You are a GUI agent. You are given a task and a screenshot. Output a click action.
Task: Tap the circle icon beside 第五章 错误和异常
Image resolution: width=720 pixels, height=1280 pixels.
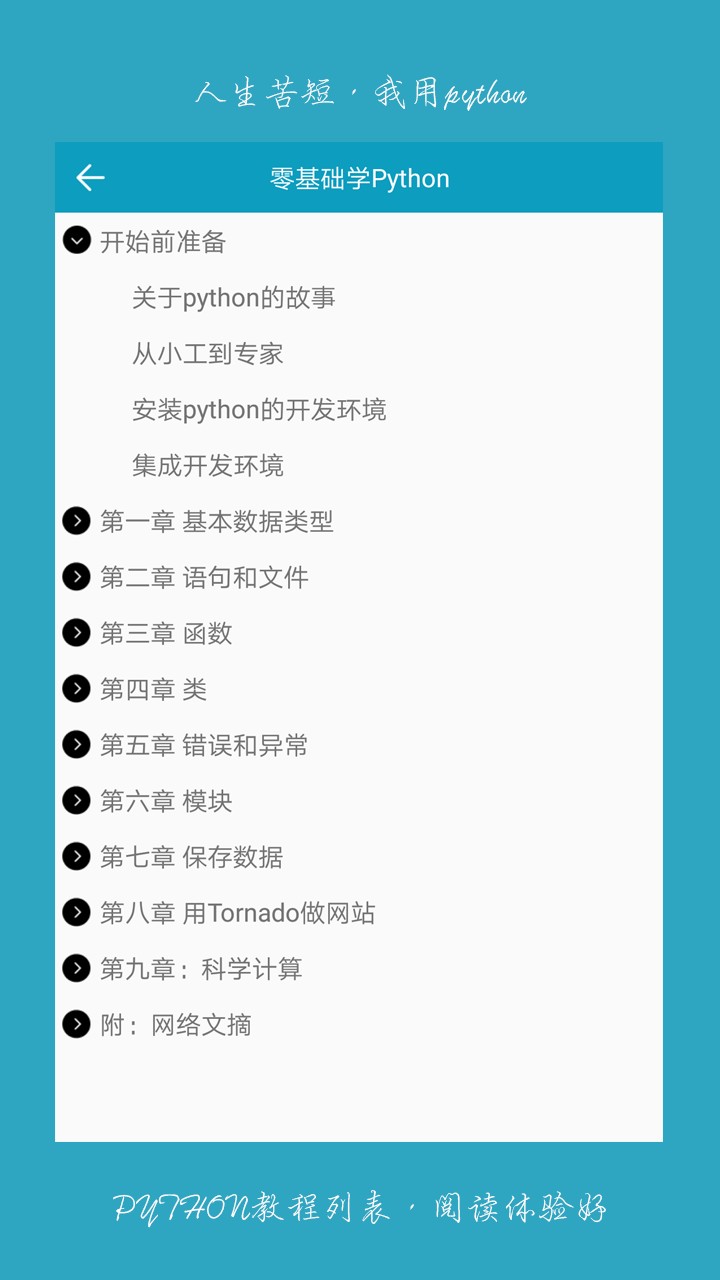(x=76, y=745)
